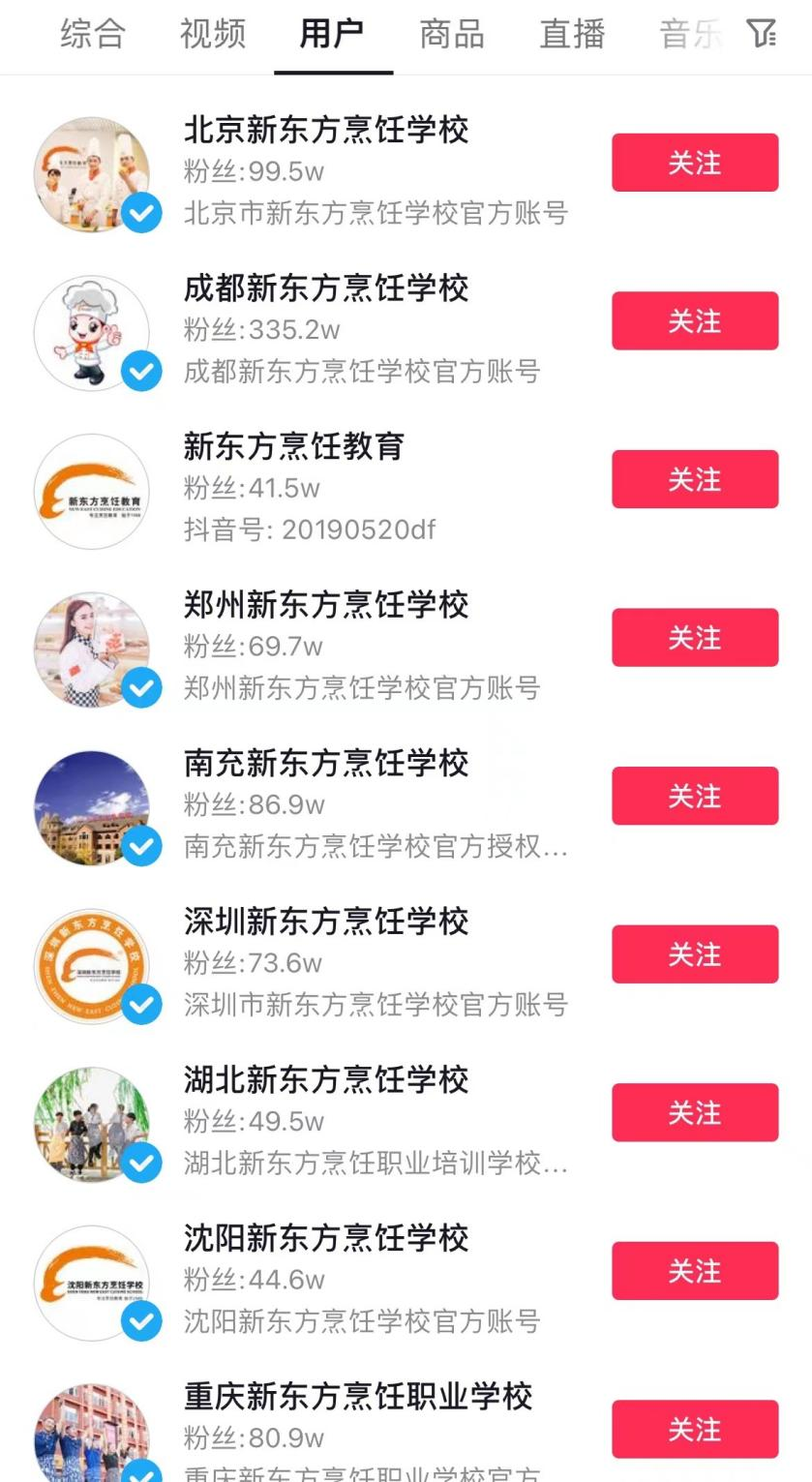
Task: Open 沈阳新东方烹饪学校 profile
Action: coord(326,1238)
